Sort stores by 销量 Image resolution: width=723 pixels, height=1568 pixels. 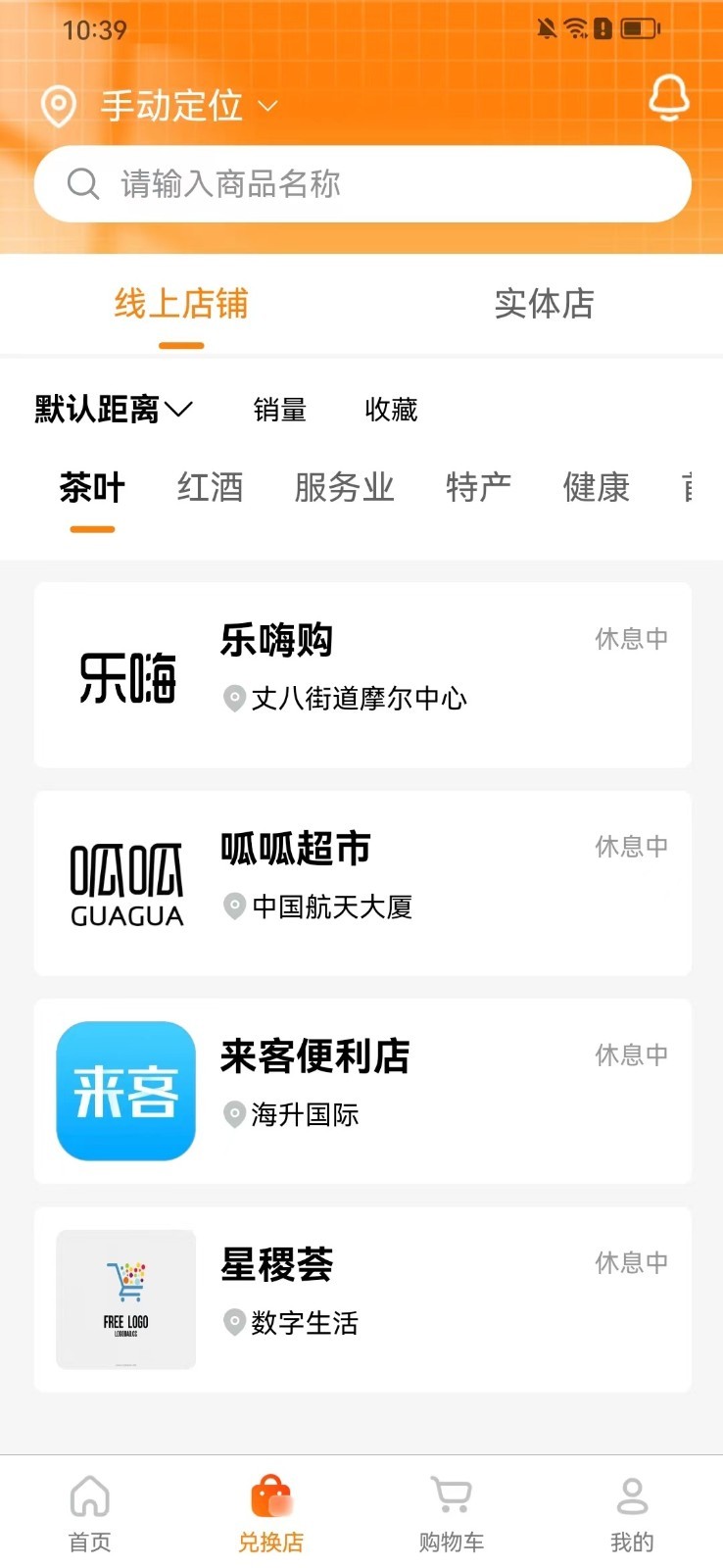pyautogui.click(x=280, y=410)
